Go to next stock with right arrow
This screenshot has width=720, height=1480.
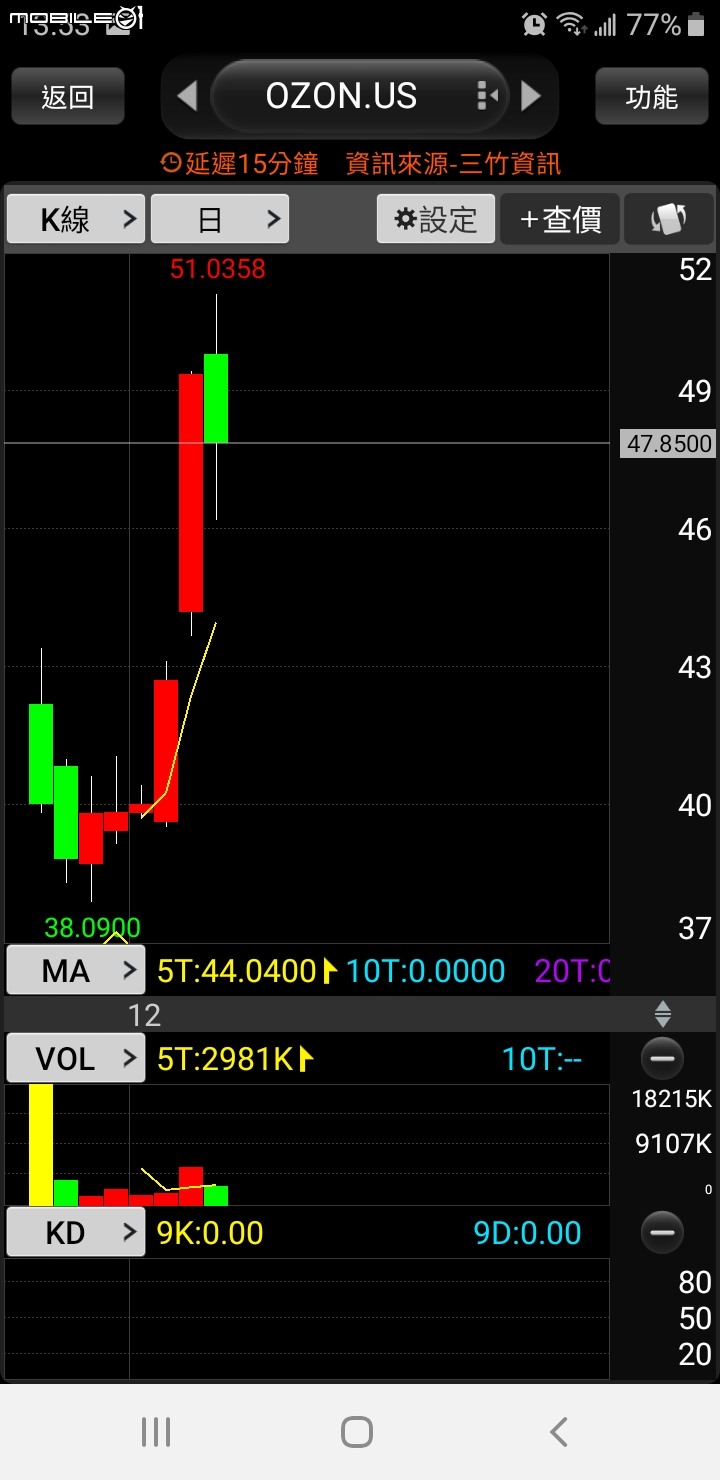(531, 96)
